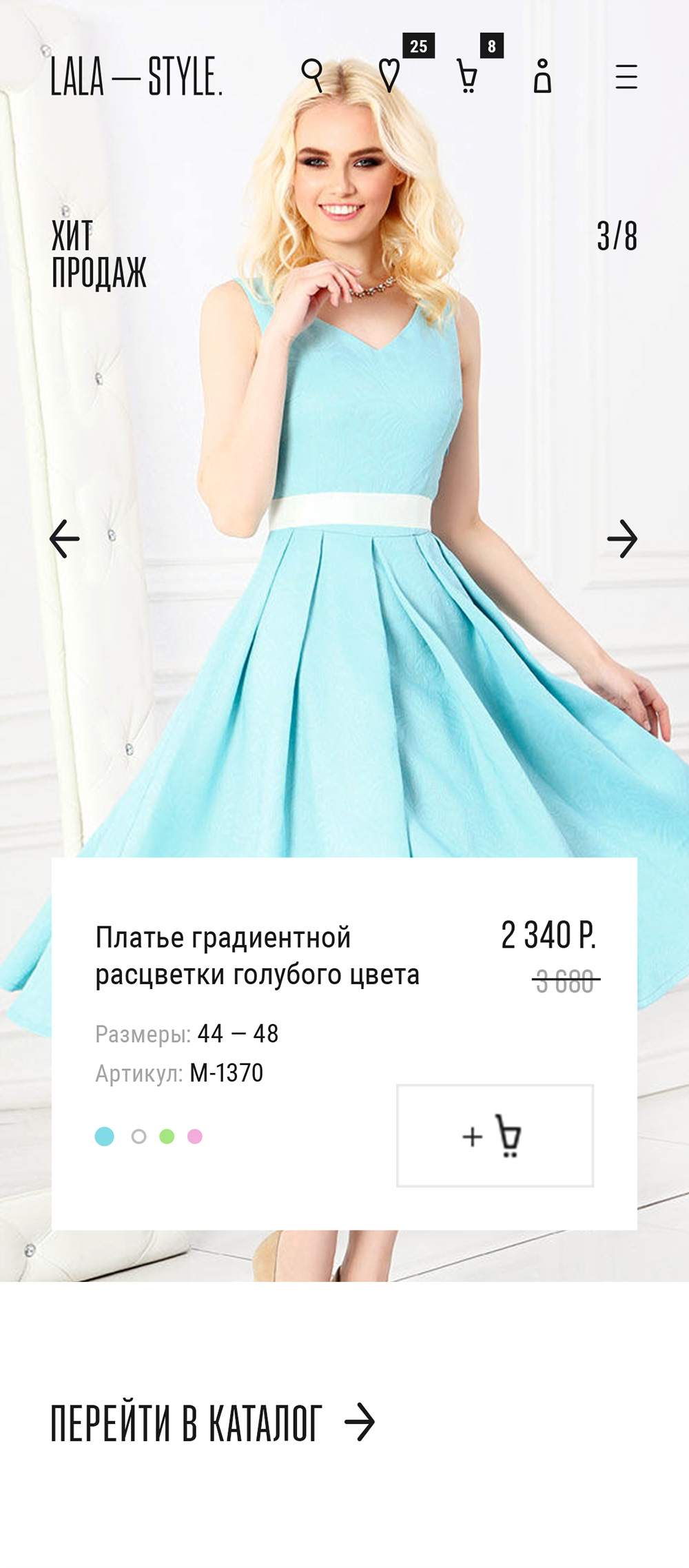689x1568 pixels.
Task: Open the favorites heart wishlist
Action: point(389,75)
